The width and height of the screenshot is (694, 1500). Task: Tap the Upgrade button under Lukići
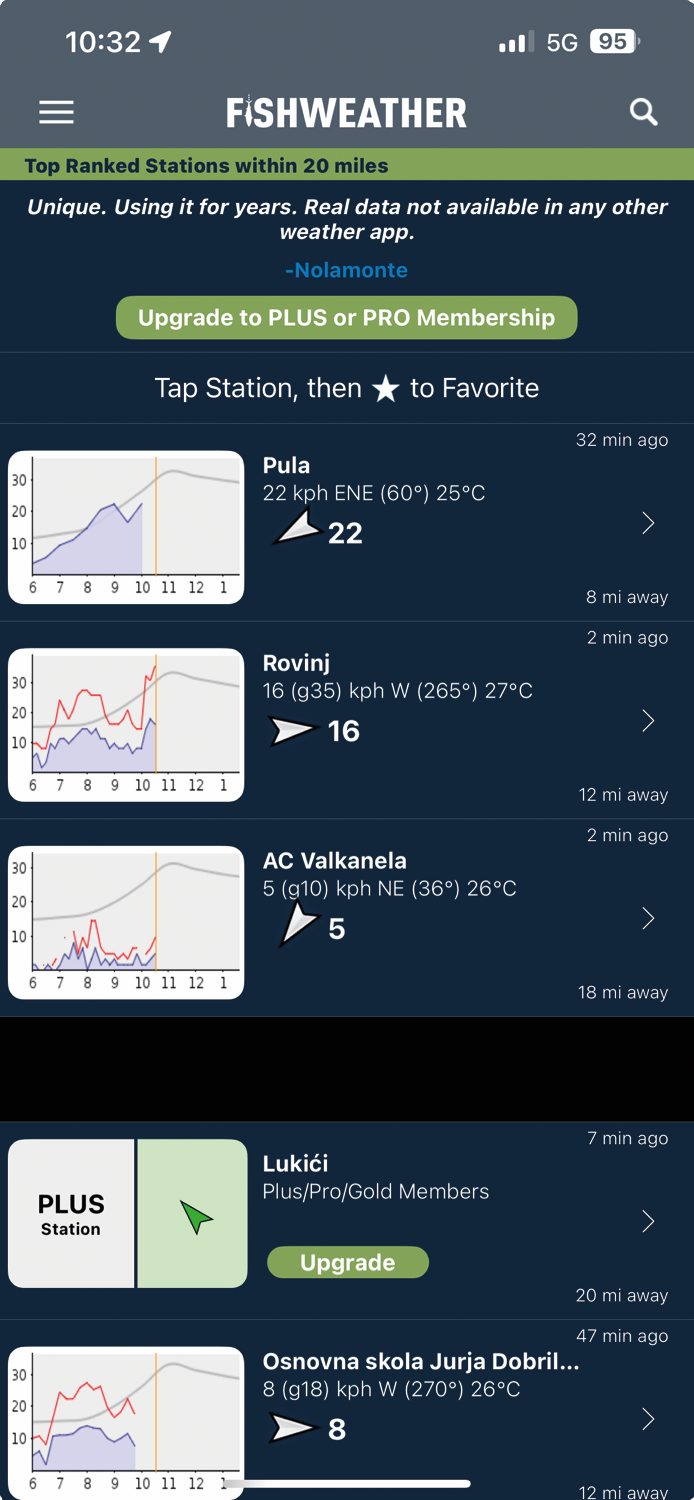click(x=347, y=1262)
